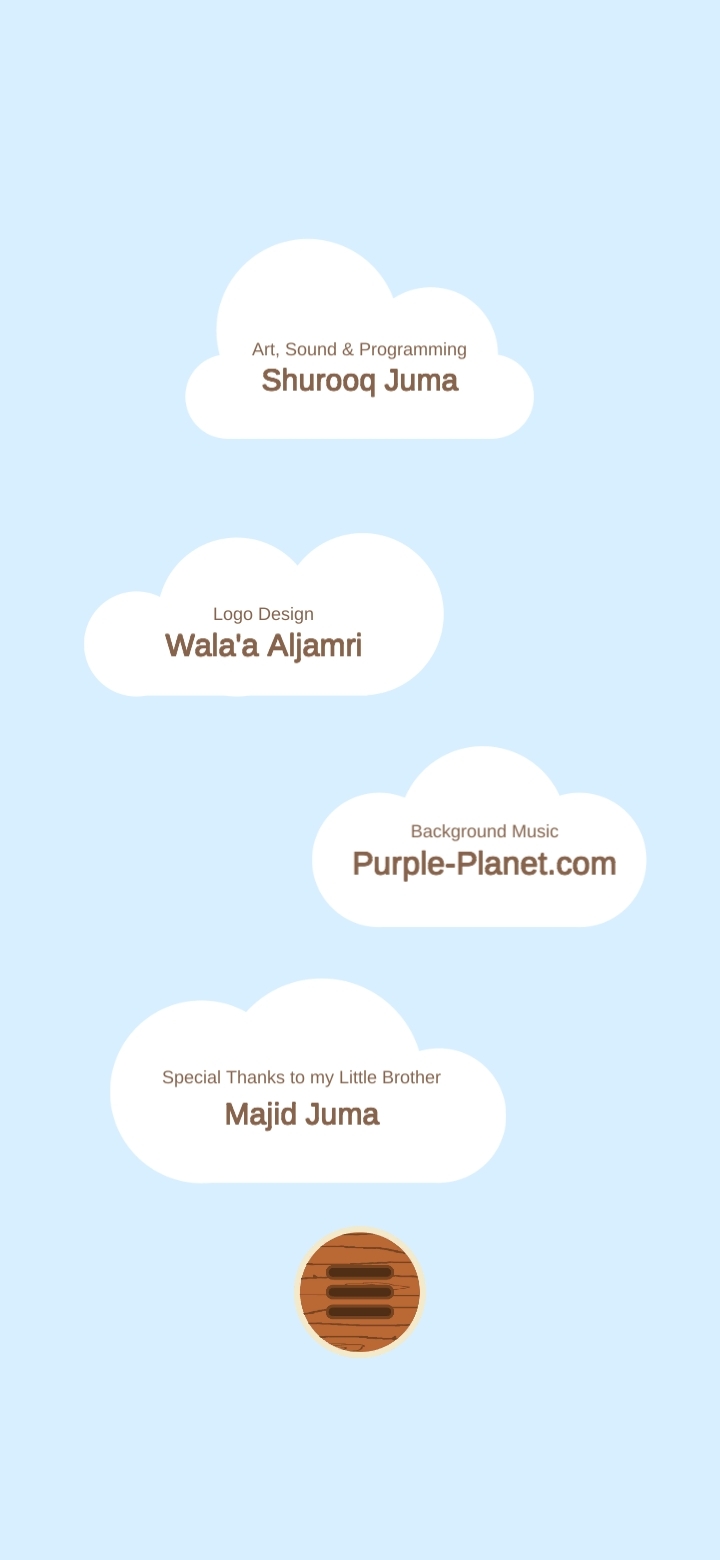Tap the 'Background Music' label text
Viewport: 720px width, 1560px height.
click(x=484, y=831)
